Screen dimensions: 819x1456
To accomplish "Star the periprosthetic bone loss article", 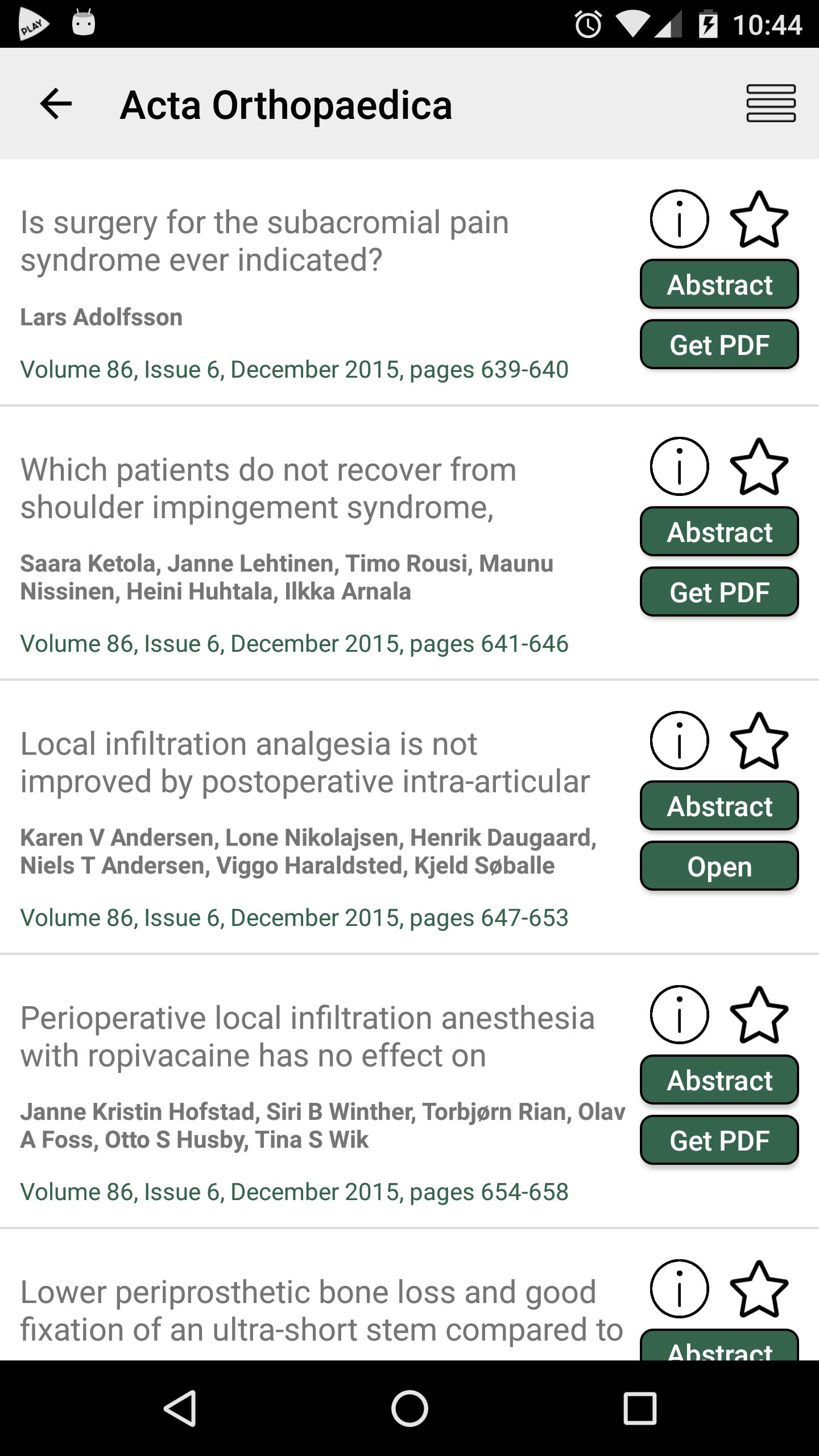I will click(x=759, y=1289).
